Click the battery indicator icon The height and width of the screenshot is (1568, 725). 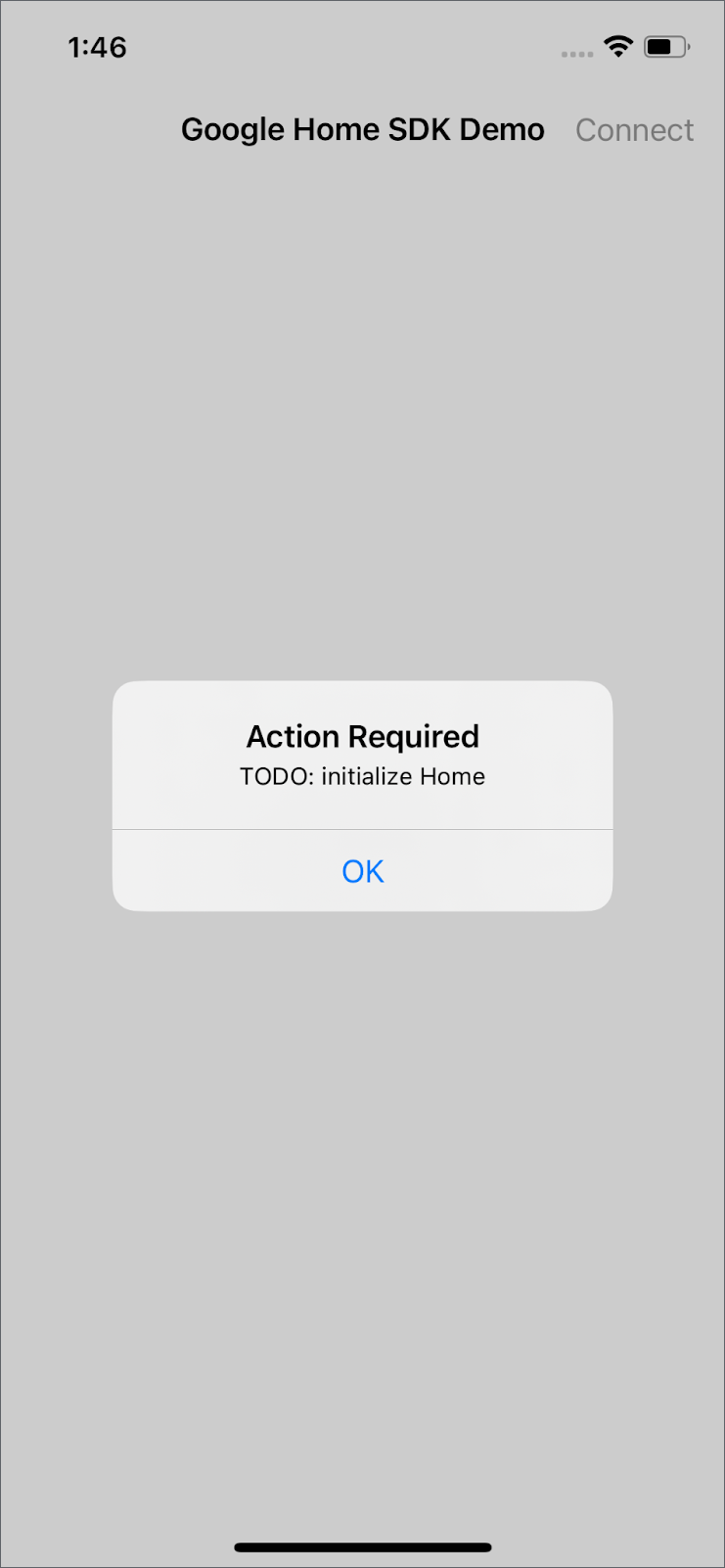click(664, 46)
